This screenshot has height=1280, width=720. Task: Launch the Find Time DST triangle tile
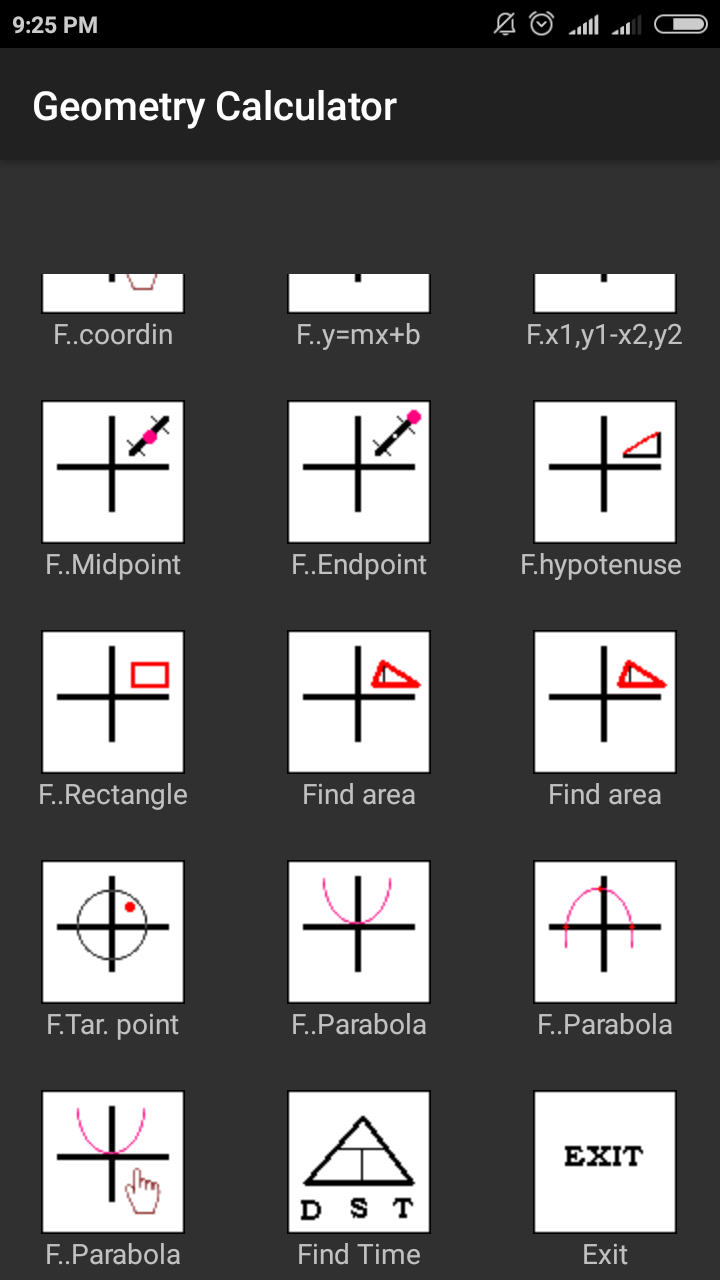click(x=359, y=1162)
